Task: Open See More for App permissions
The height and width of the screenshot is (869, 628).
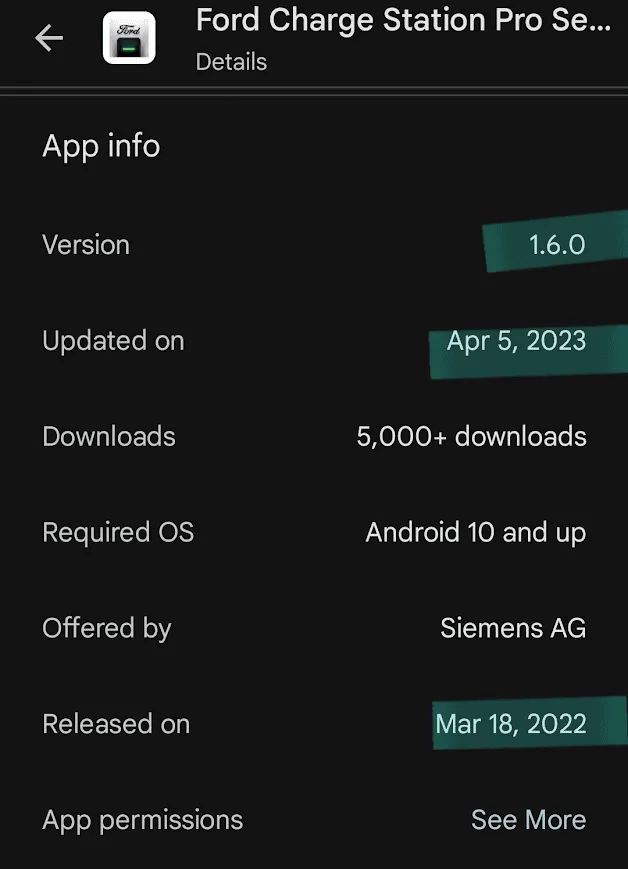Action: click(528, 820)
